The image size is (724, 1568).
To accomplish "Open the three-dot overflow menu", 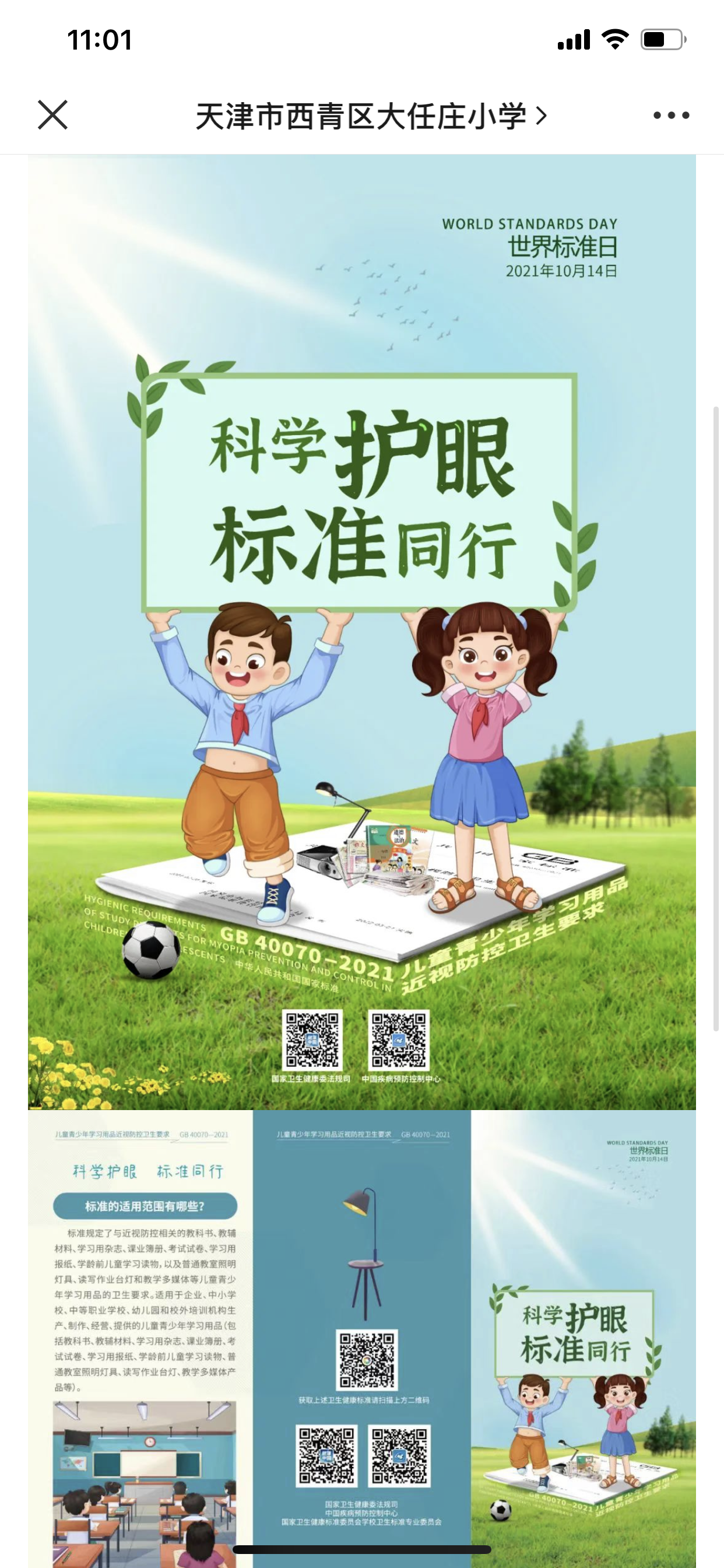I will click(671, 115).
